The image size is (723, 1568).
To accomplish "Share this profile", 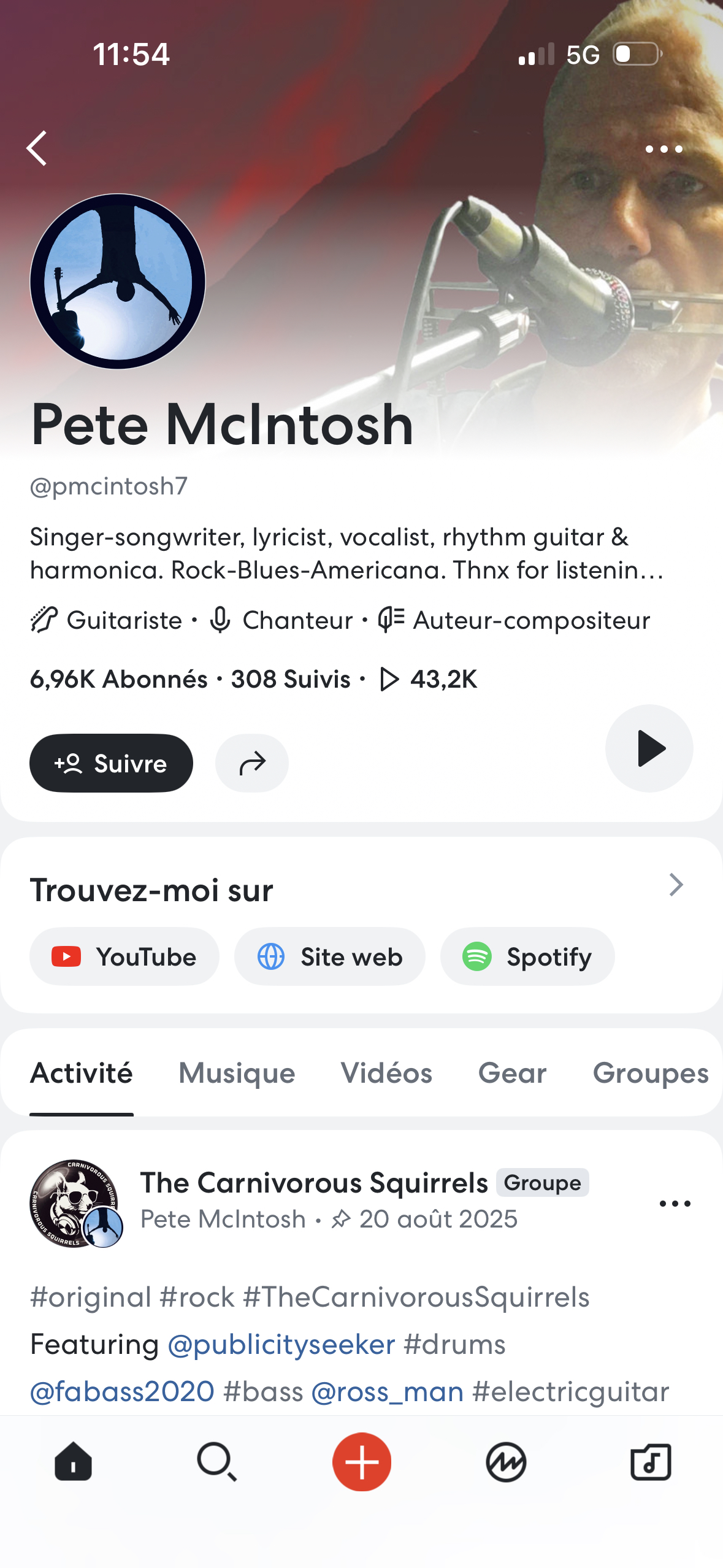I will 252,763.
